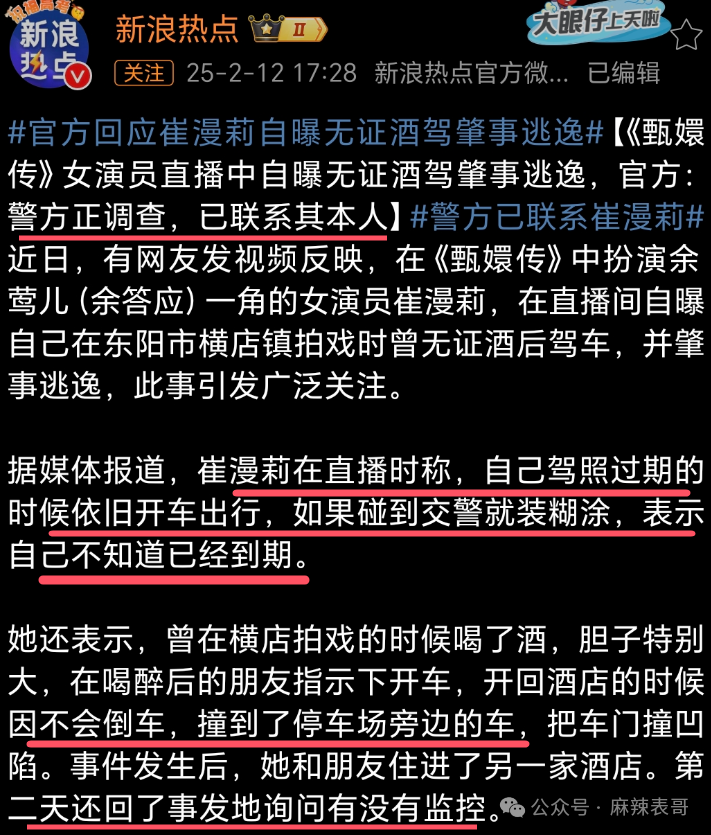Tap the star favorite icon

[x=686, y=36]
